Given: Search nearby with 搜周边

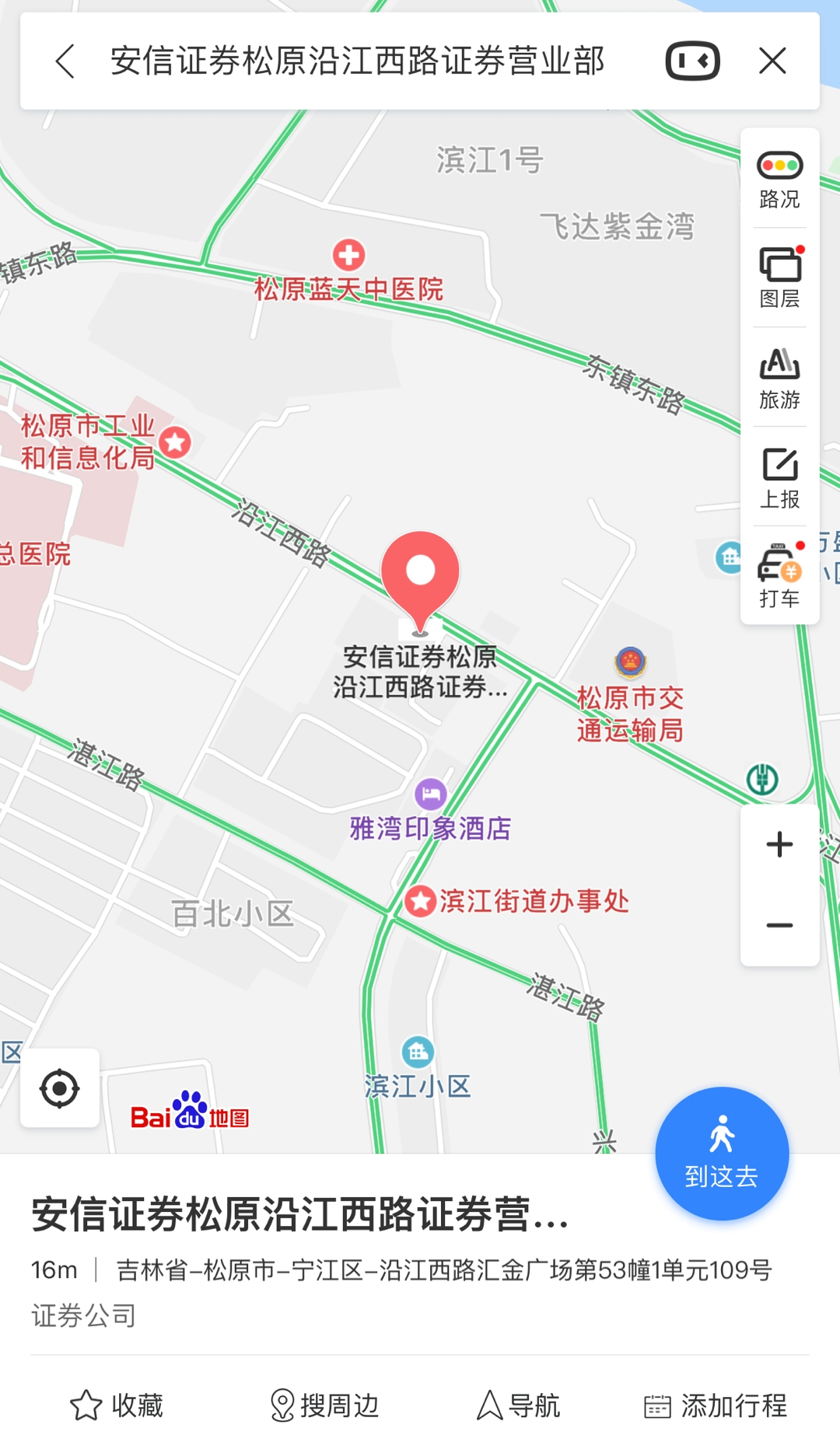Looking at the screenshot, I should point(324,1405).
